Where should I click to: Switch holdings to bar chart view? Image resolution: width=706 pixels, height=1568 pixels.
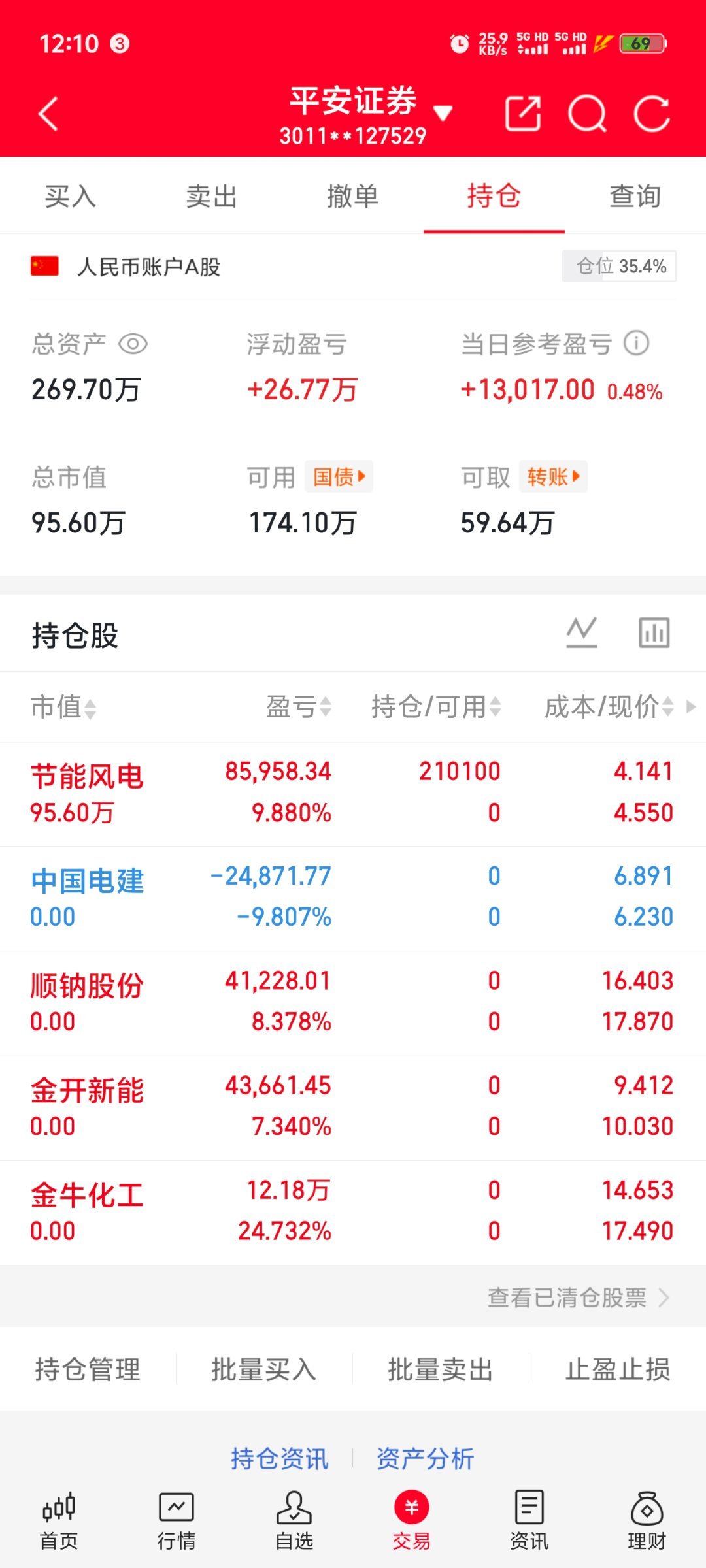(654, 632)
